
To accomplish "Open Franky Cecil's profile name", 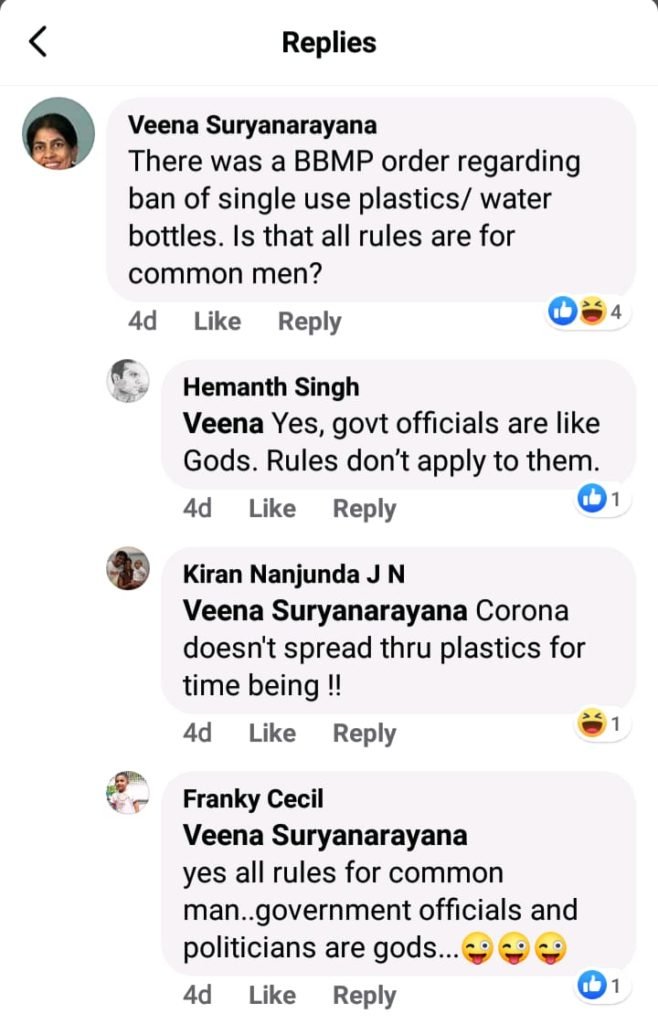I will [253, 799].
